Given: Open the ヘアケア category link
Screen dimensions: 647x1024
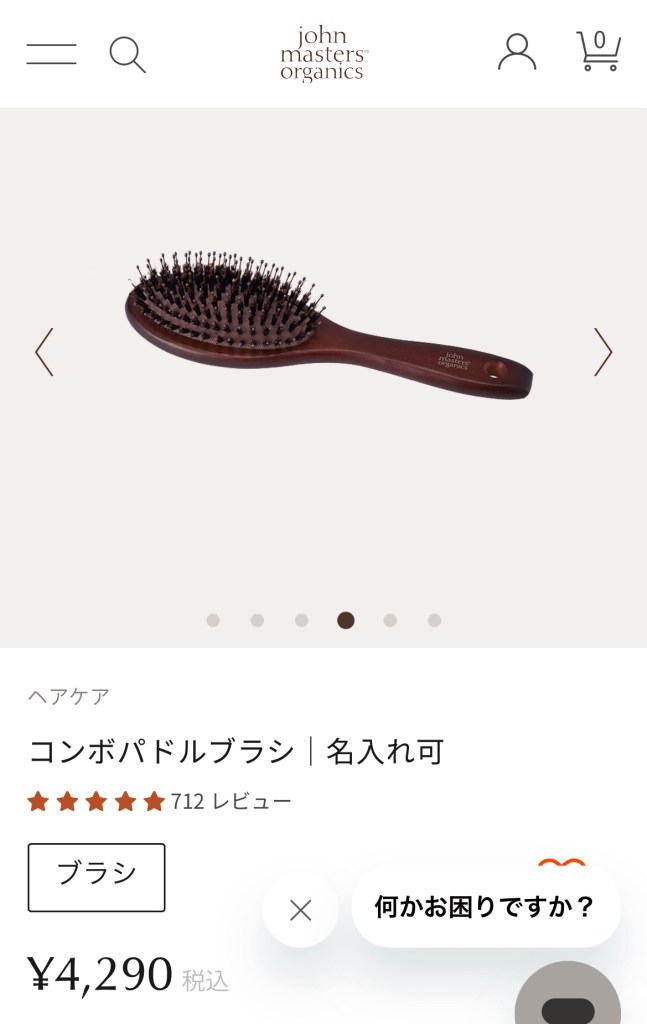Looking at the screenshot, I should 69,697.
